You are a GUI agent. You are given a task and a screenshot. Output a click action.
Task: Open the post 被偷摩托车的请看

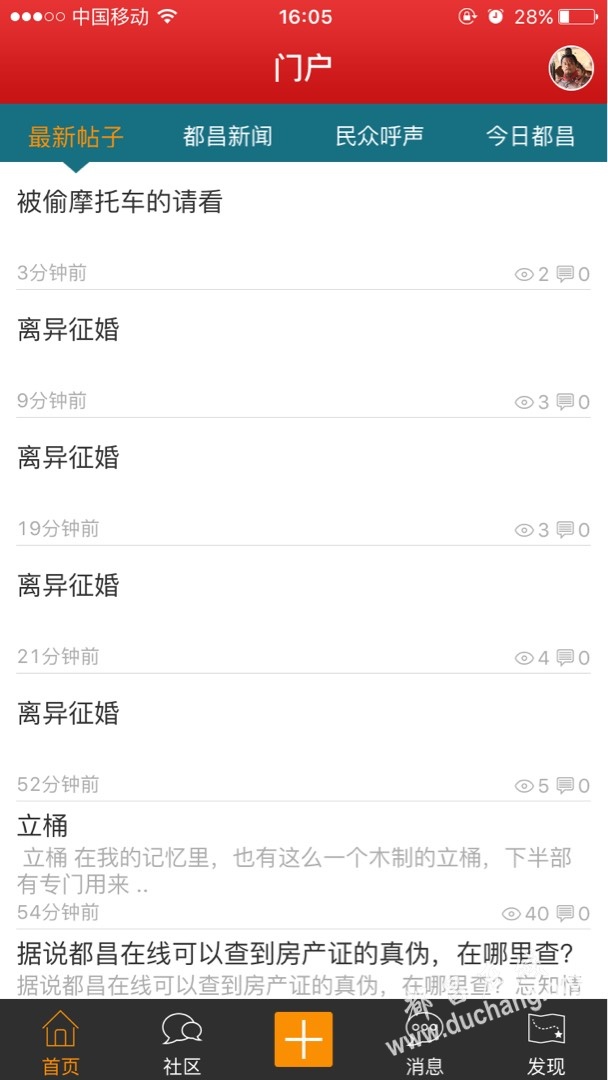[x=304, y=227]
